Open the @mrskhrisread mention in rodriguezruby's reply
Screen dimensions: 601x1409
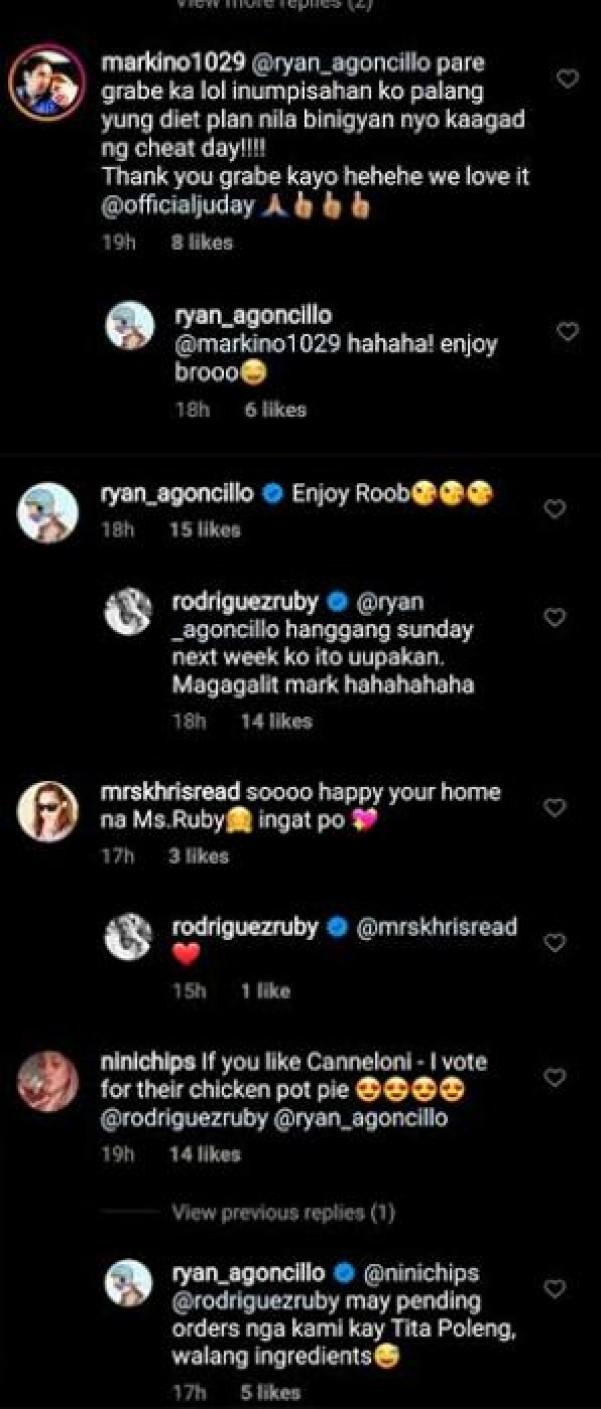pos(437,927)
